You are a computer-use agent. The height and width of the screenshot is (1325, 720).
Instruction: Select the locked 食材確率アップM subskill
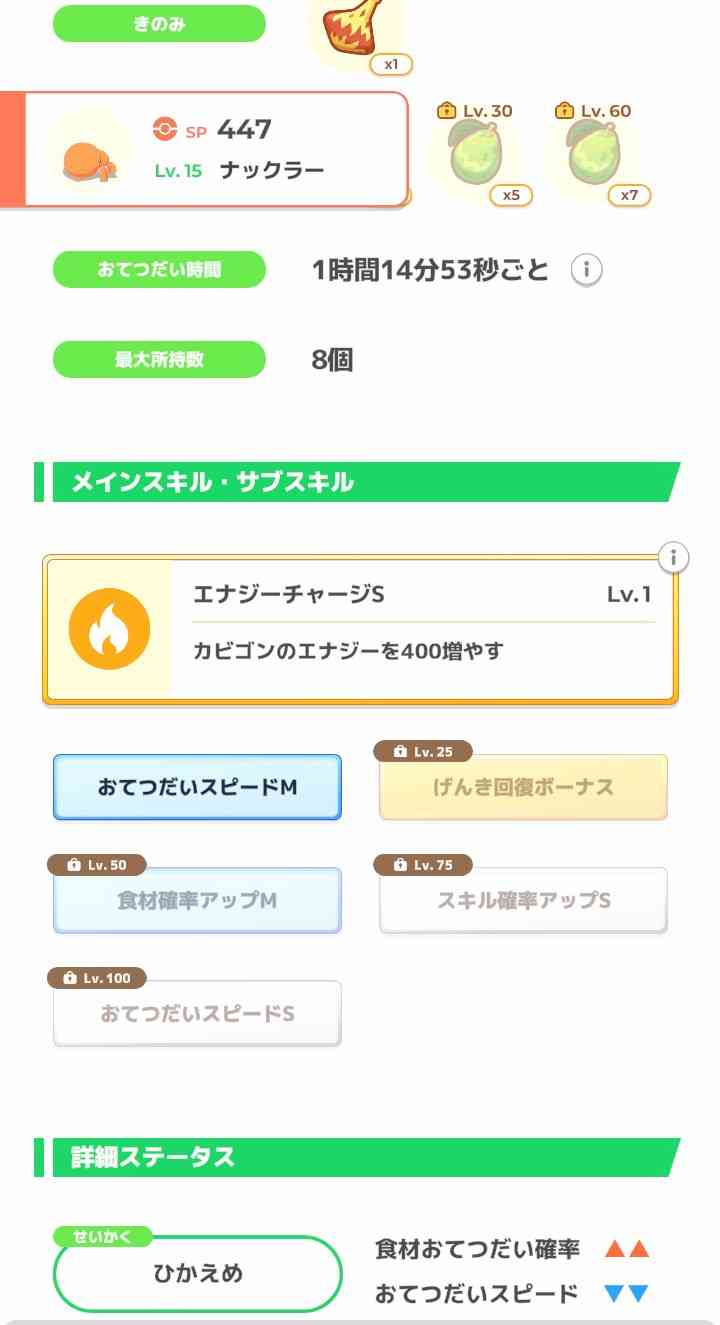pos(196,900)
